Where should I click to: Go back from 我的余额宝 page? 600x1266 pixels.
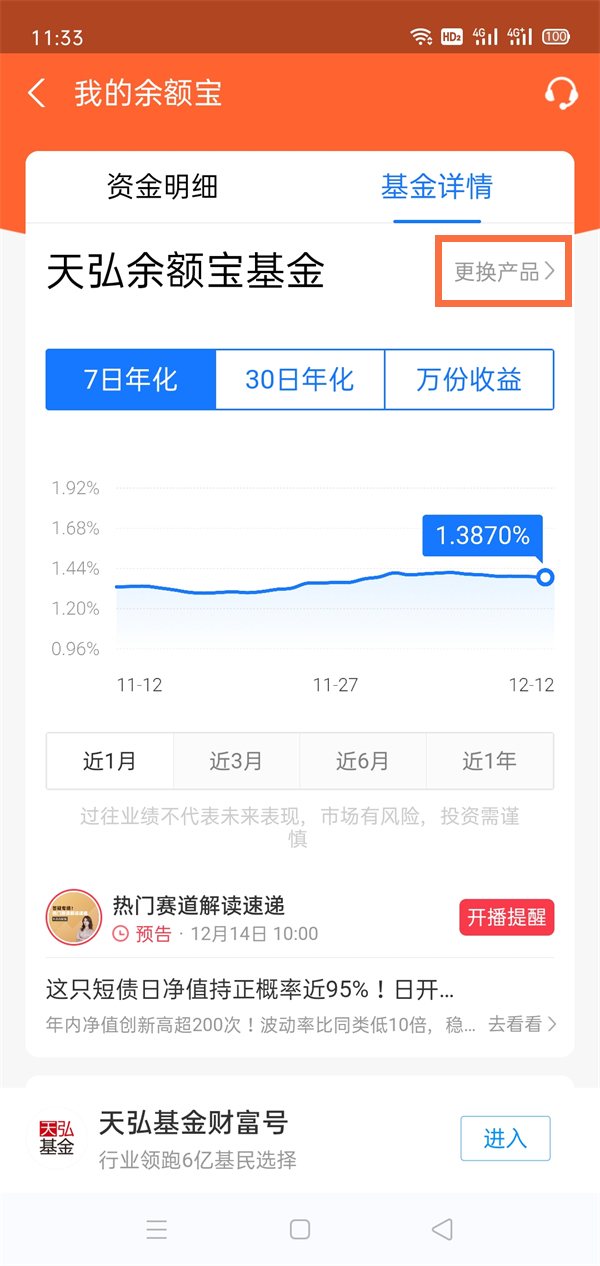pyautogui.click(x=37, y=94)
